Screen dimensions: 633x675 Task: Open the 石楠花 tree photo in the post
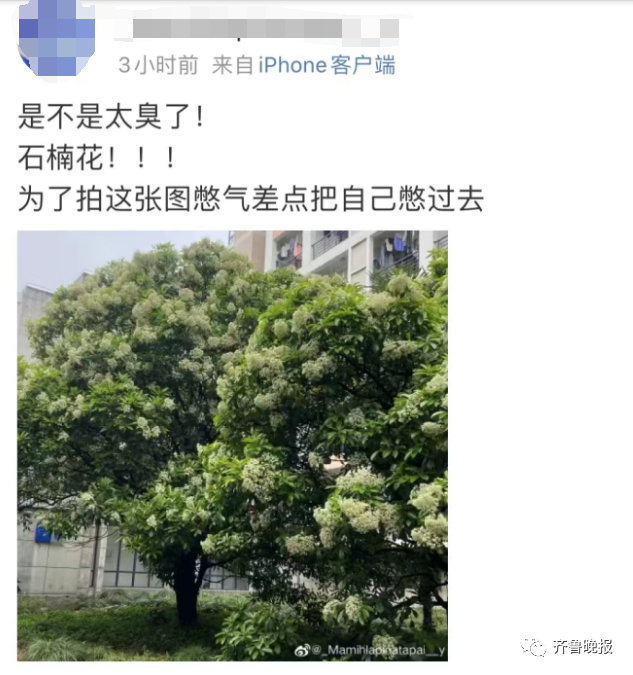pos(232,445)
